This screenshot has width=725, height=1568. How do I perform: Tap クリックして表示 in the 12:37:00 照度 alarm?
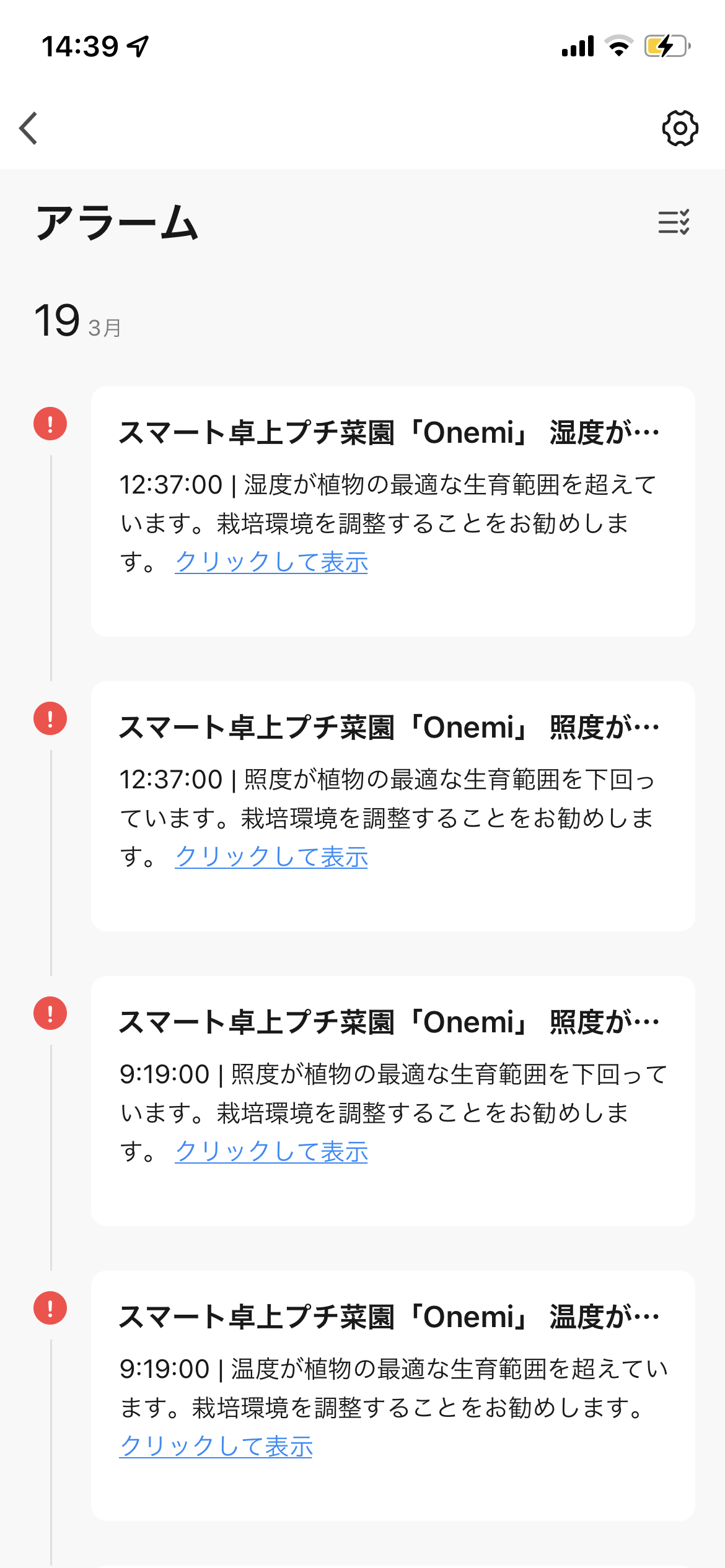coord(271,856)
